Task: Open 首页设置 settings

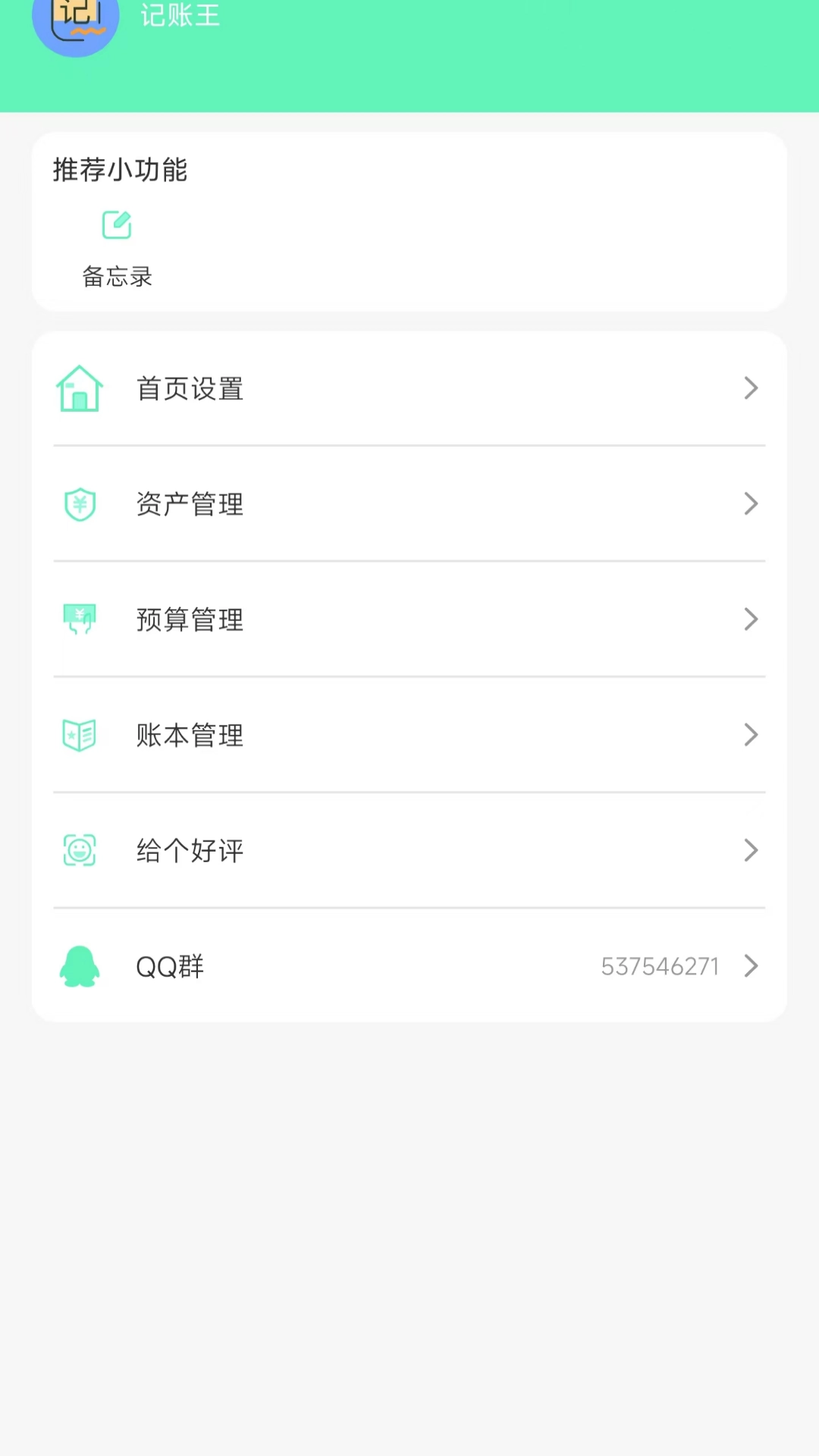Action: pos(190,388)
